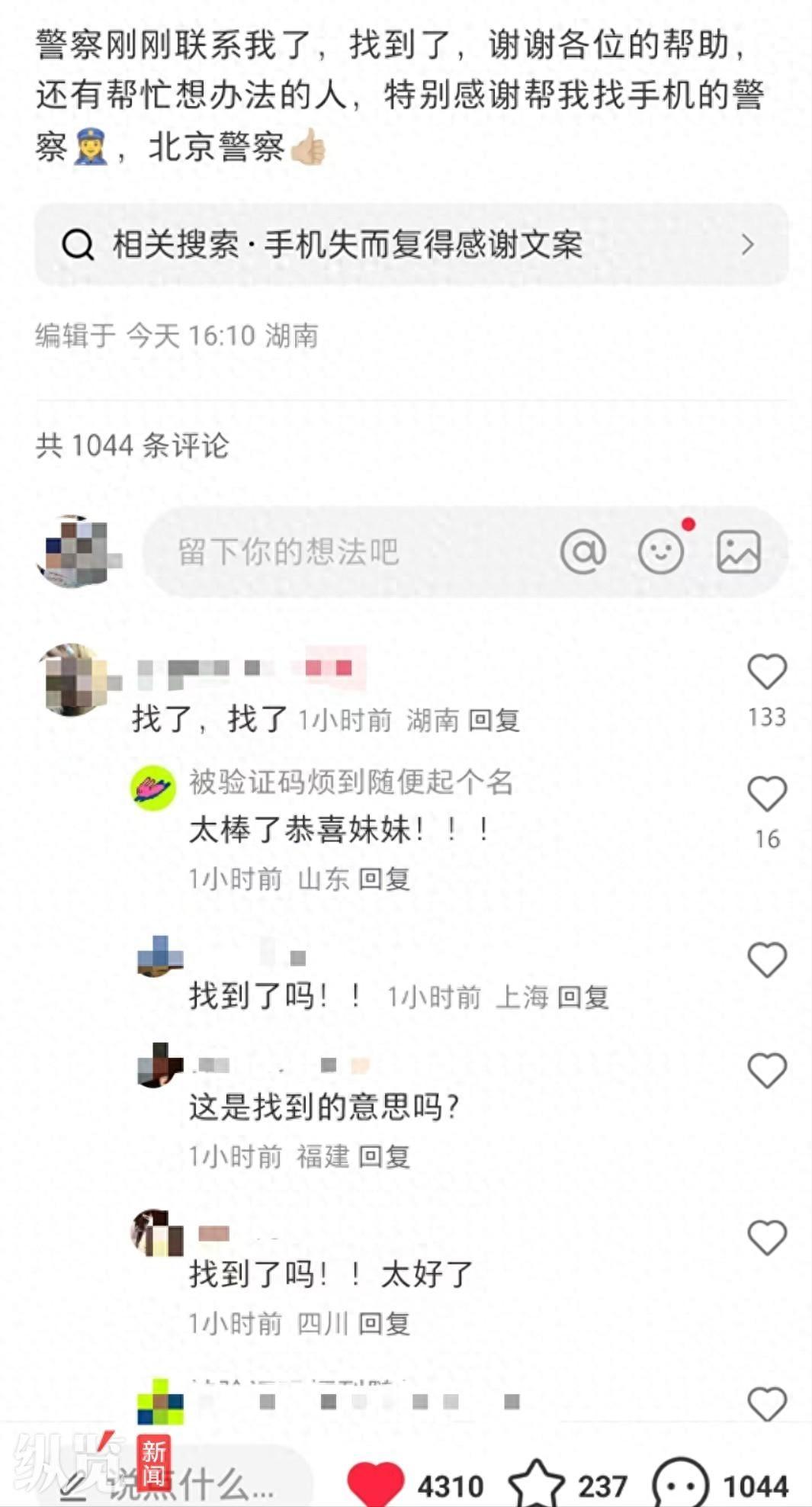Like the comment 太棒了恭喜妹妹
The image size is (812, 1507).
coord(766,795)
